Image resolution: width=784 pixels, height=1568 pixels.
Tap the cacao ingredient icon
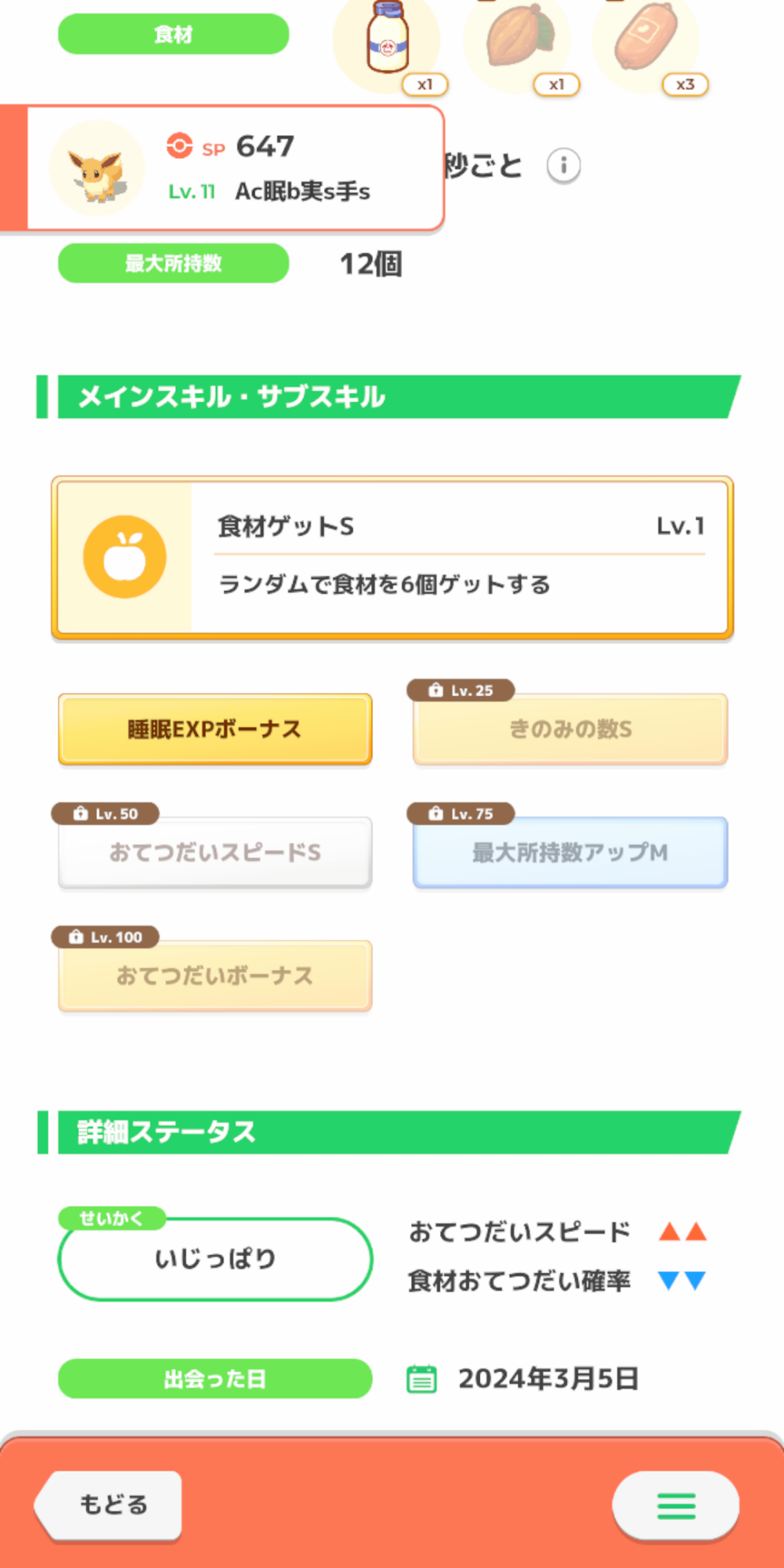(x=517, y=39)
